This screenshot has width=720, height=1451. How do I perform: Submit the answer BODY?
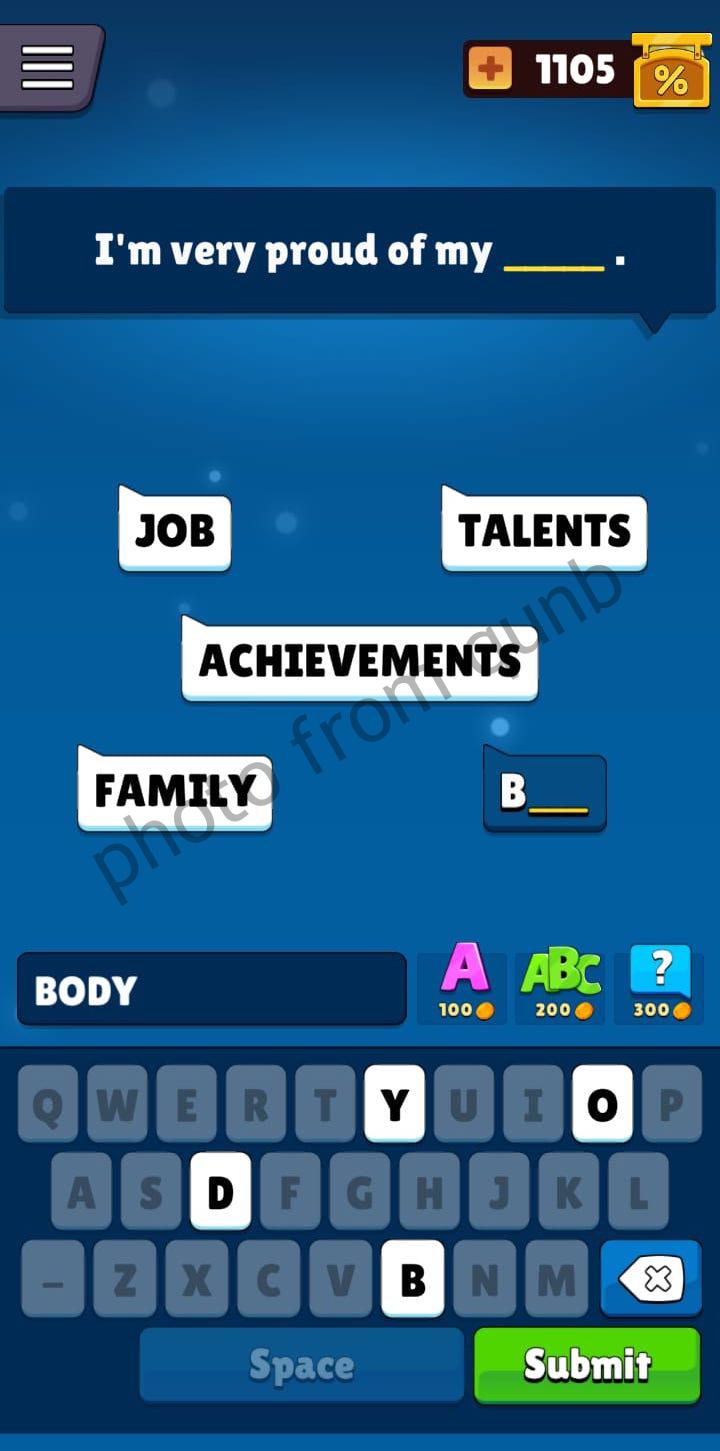587,1364
